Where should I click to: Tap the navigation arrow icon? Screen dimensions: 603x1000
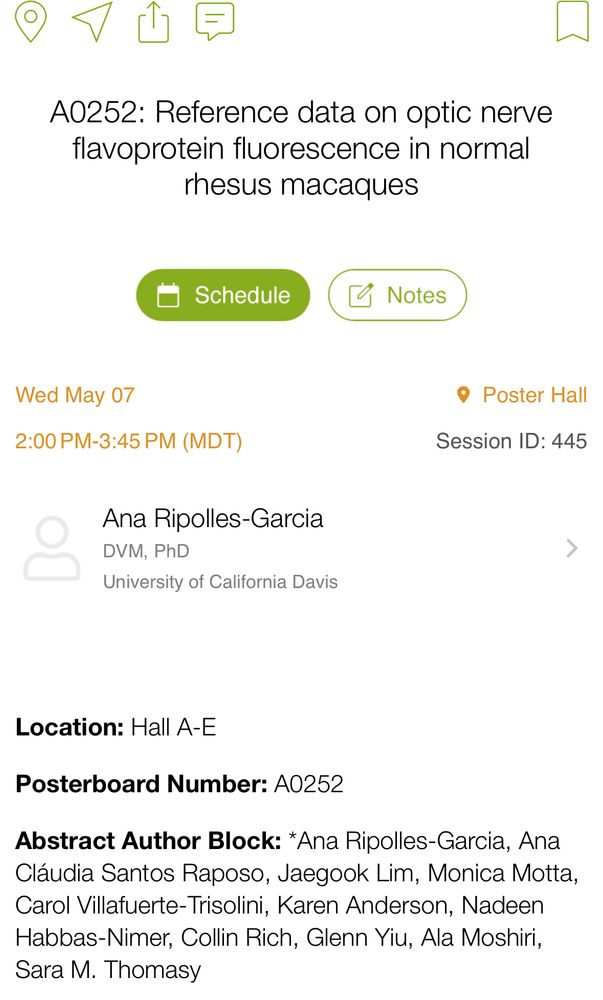pos(92,21)
